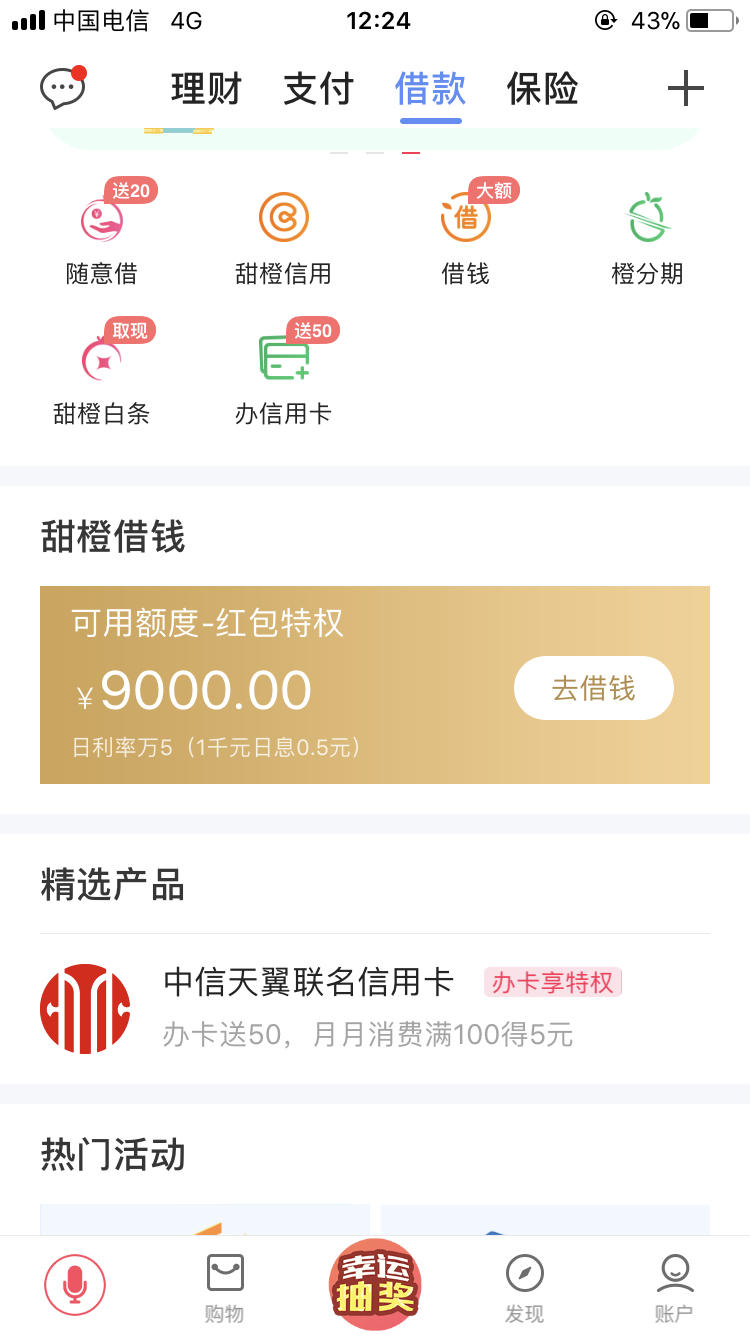The height and width of the screenshot is (1334, 750).
Task: Open the 支付 tab
Action: 318,88
